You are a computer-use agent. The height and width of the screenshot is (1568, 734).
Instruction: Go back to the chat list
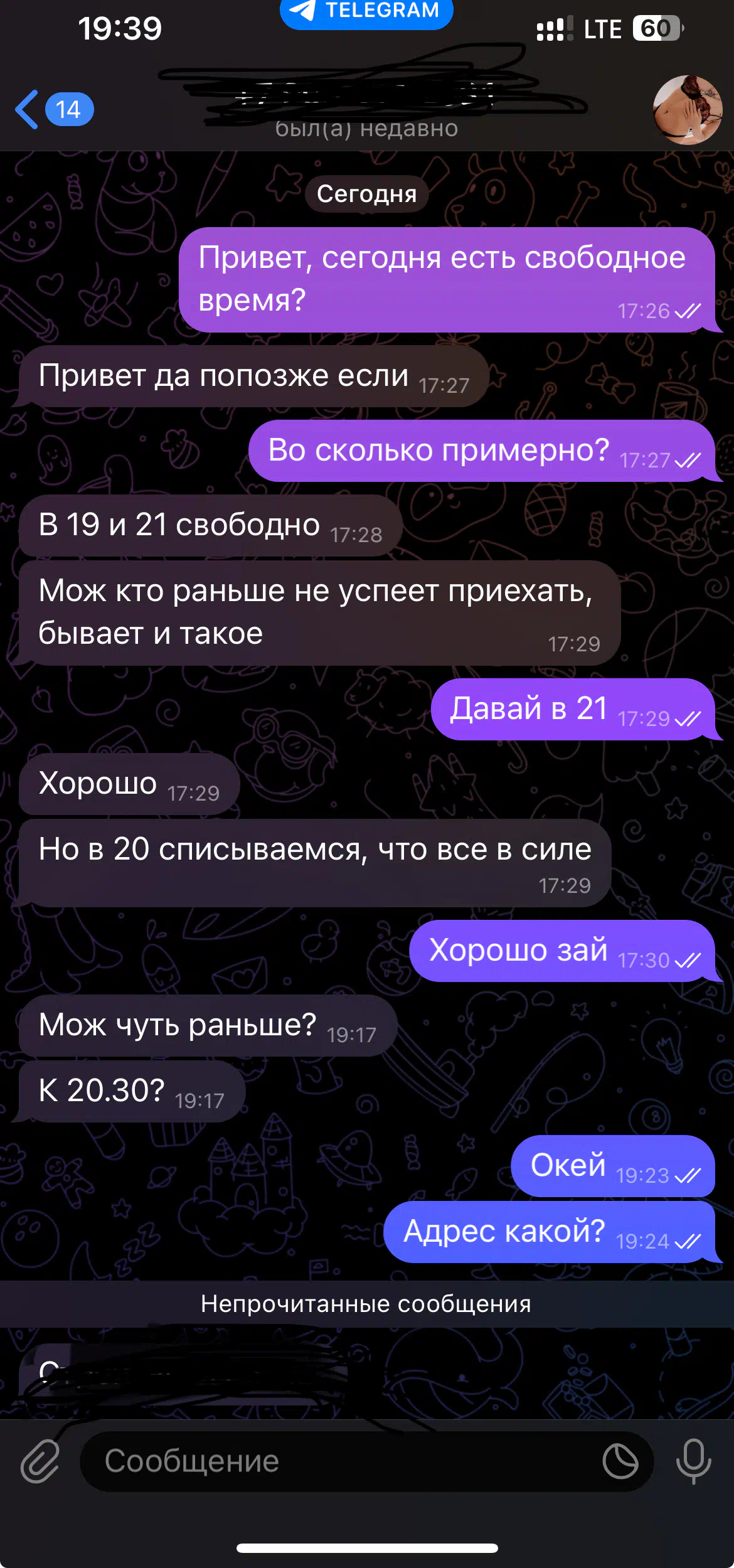[54, 109]
